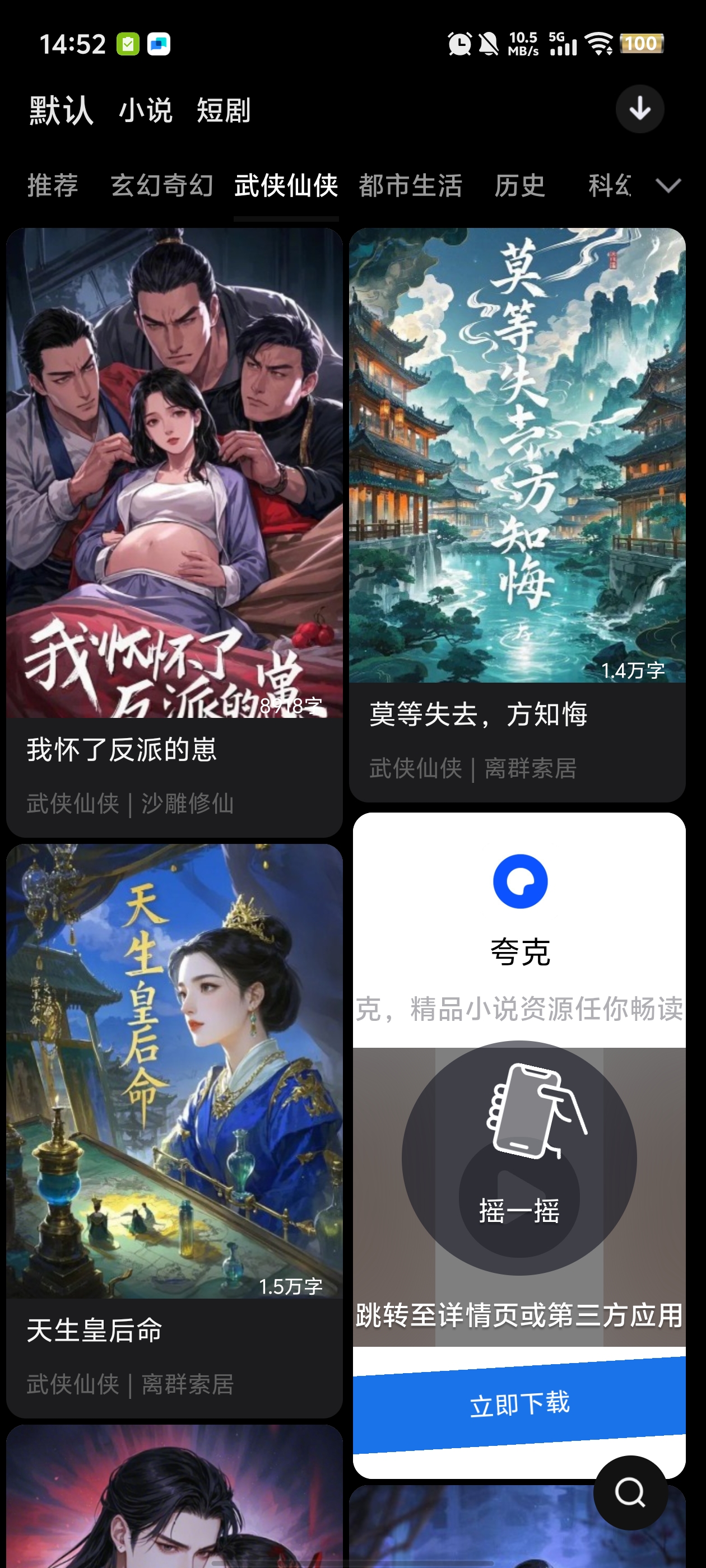Select the 历史 category

tap(519, 186)
